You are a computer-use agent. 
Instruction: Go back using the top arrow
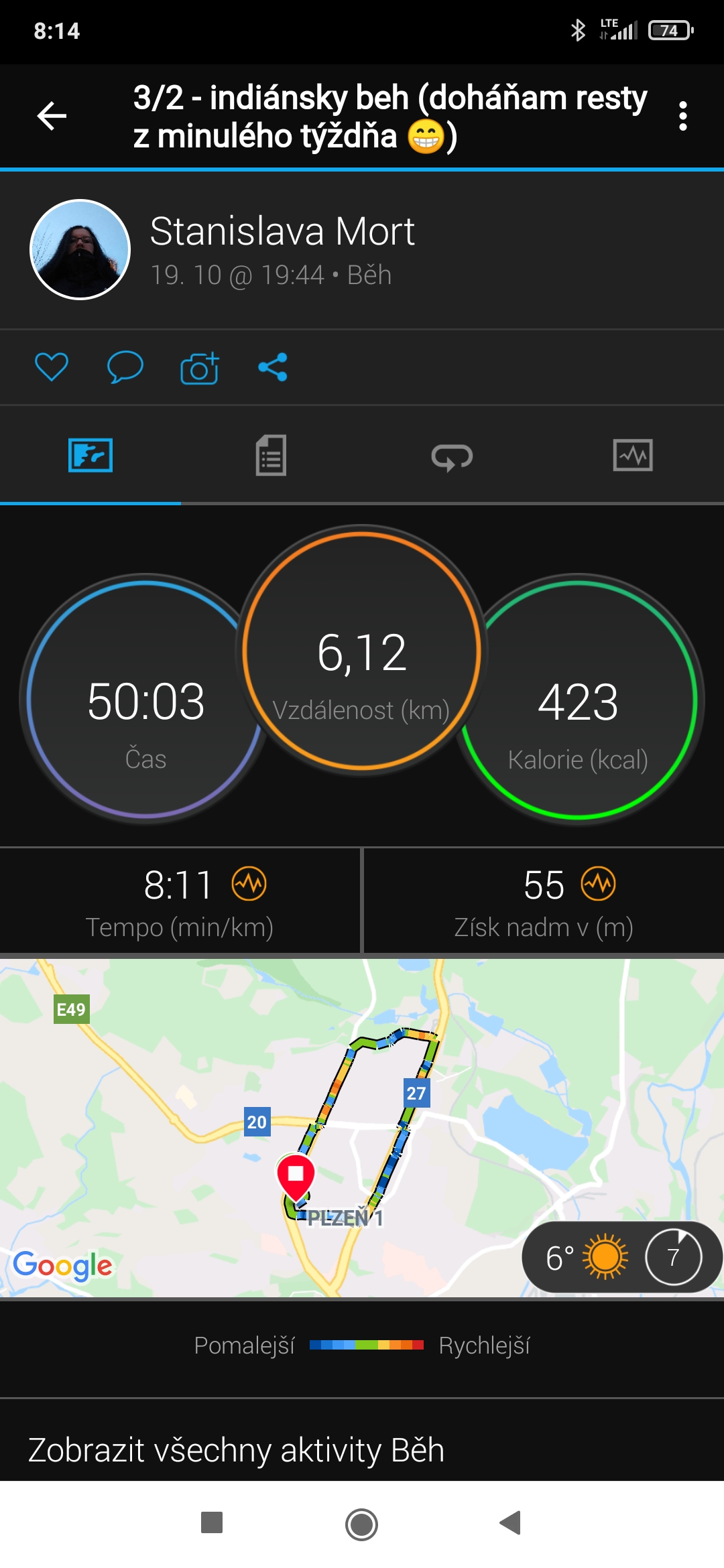click(x=52, y=116)
